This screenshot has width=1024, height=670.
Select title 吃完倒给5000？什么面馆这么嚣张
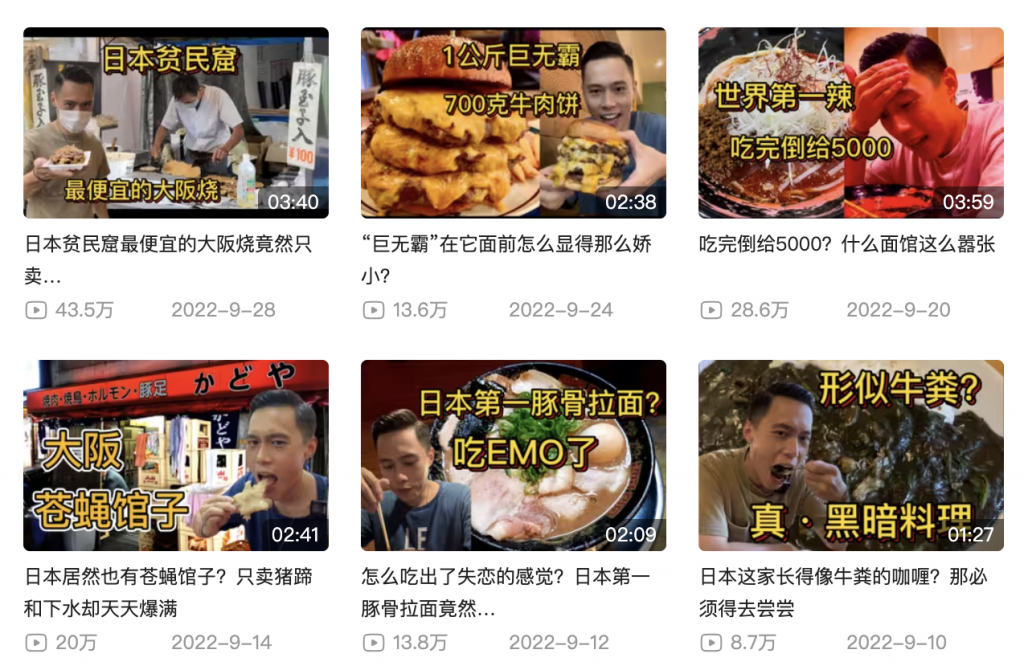pos(847,245)
